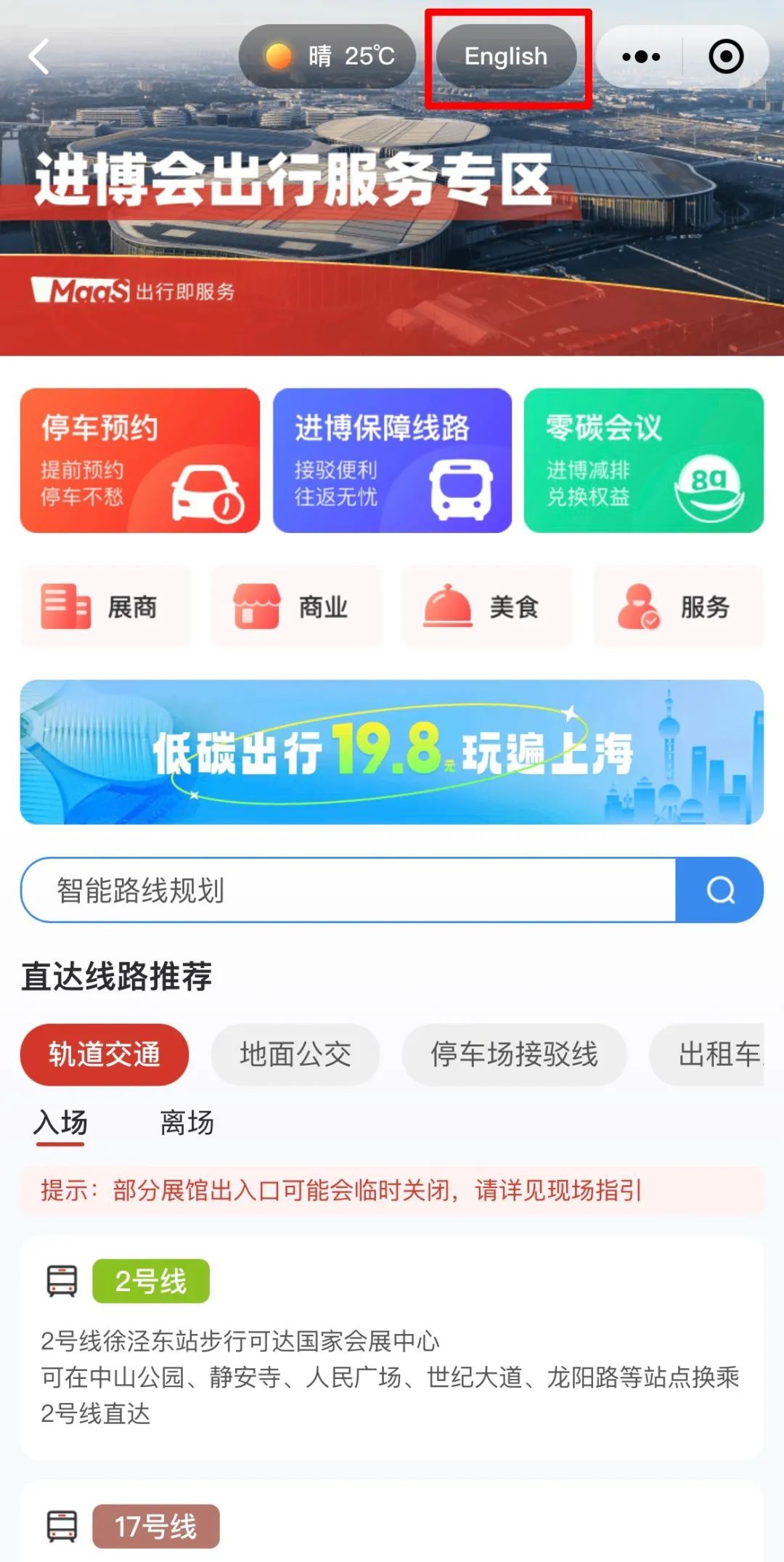Open the 17号线 route card
784x1562 pixels.
[392, 1525]
